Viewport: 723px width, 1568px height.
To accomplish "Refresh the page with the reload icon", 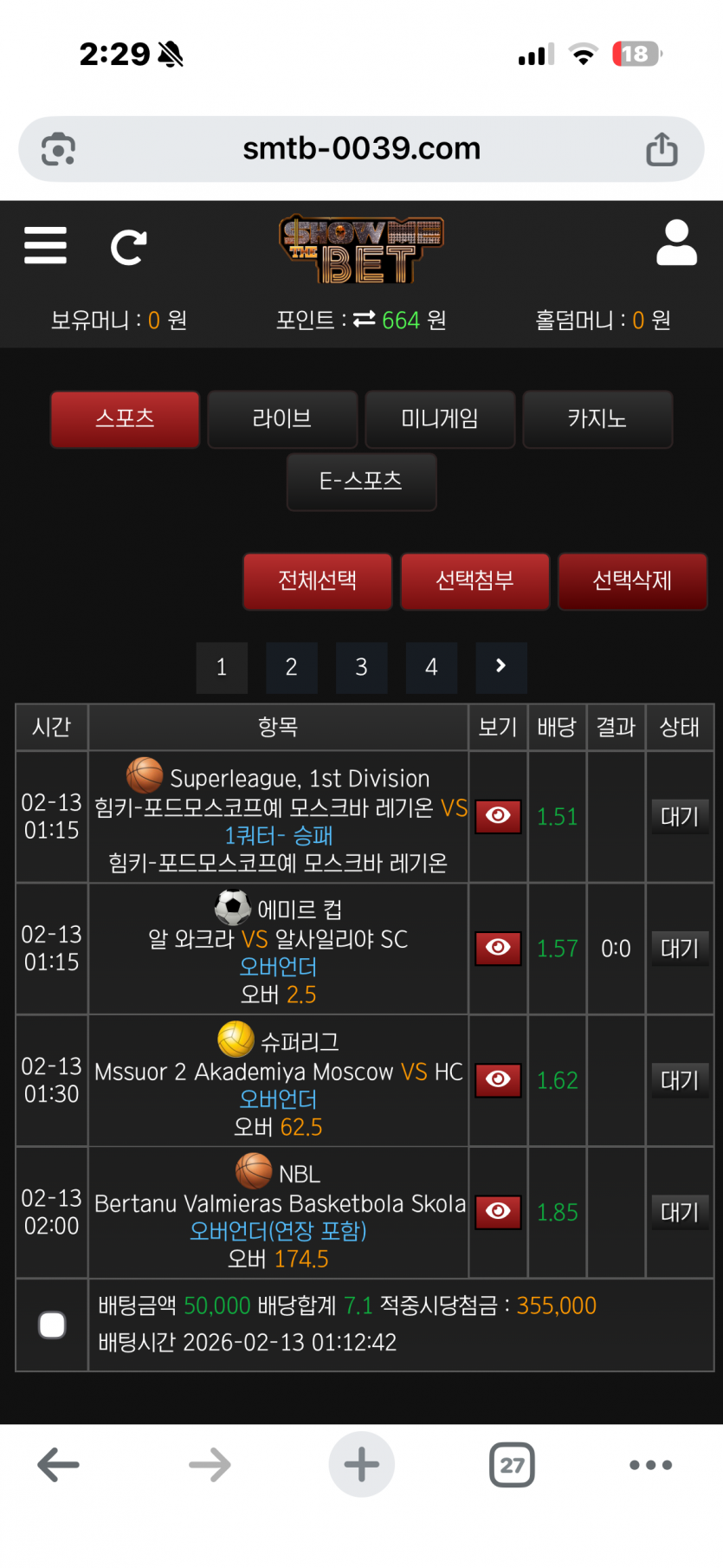I will (128, 248).
